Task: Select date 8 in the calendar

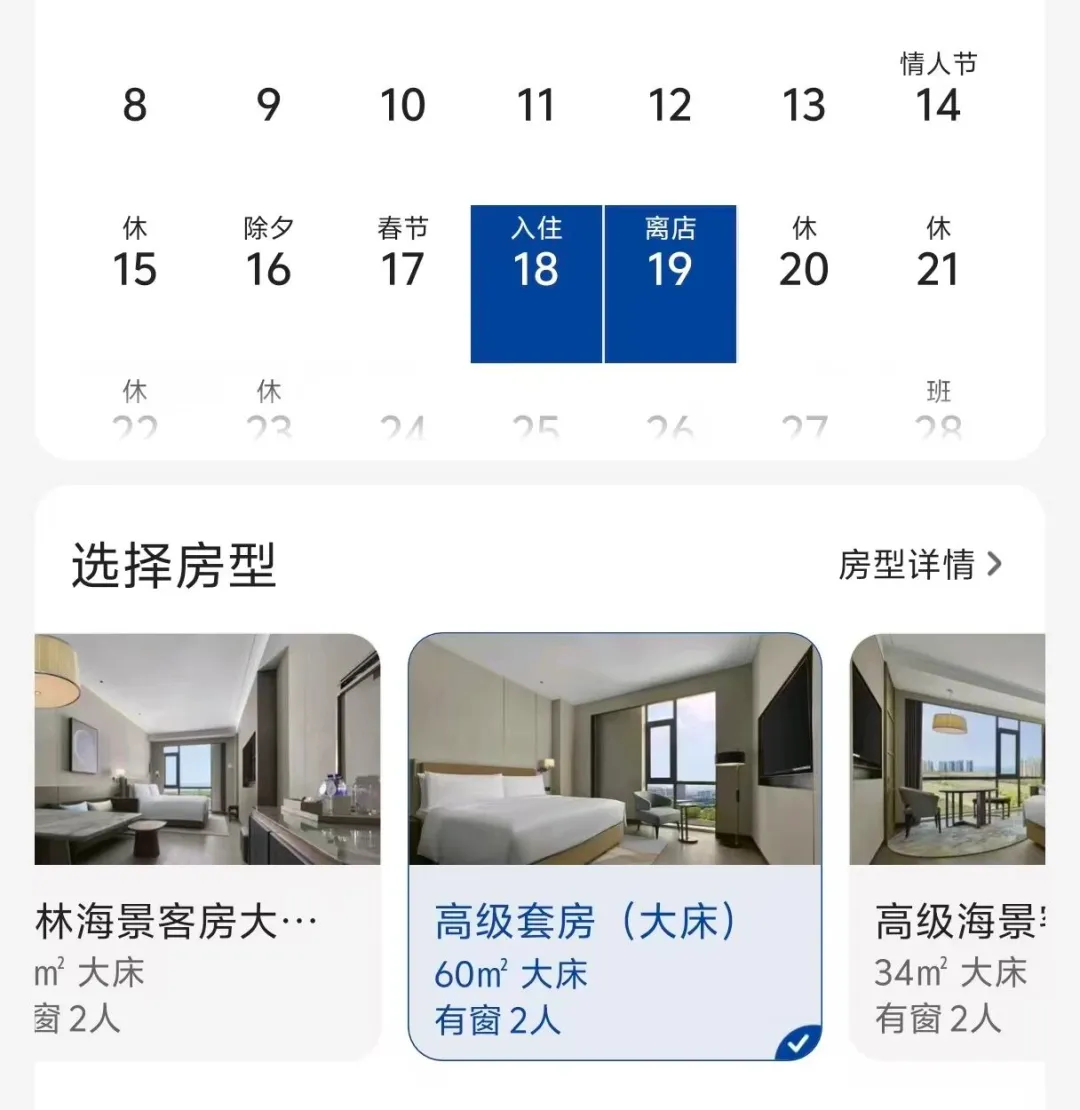Action: tap(135, 105)
